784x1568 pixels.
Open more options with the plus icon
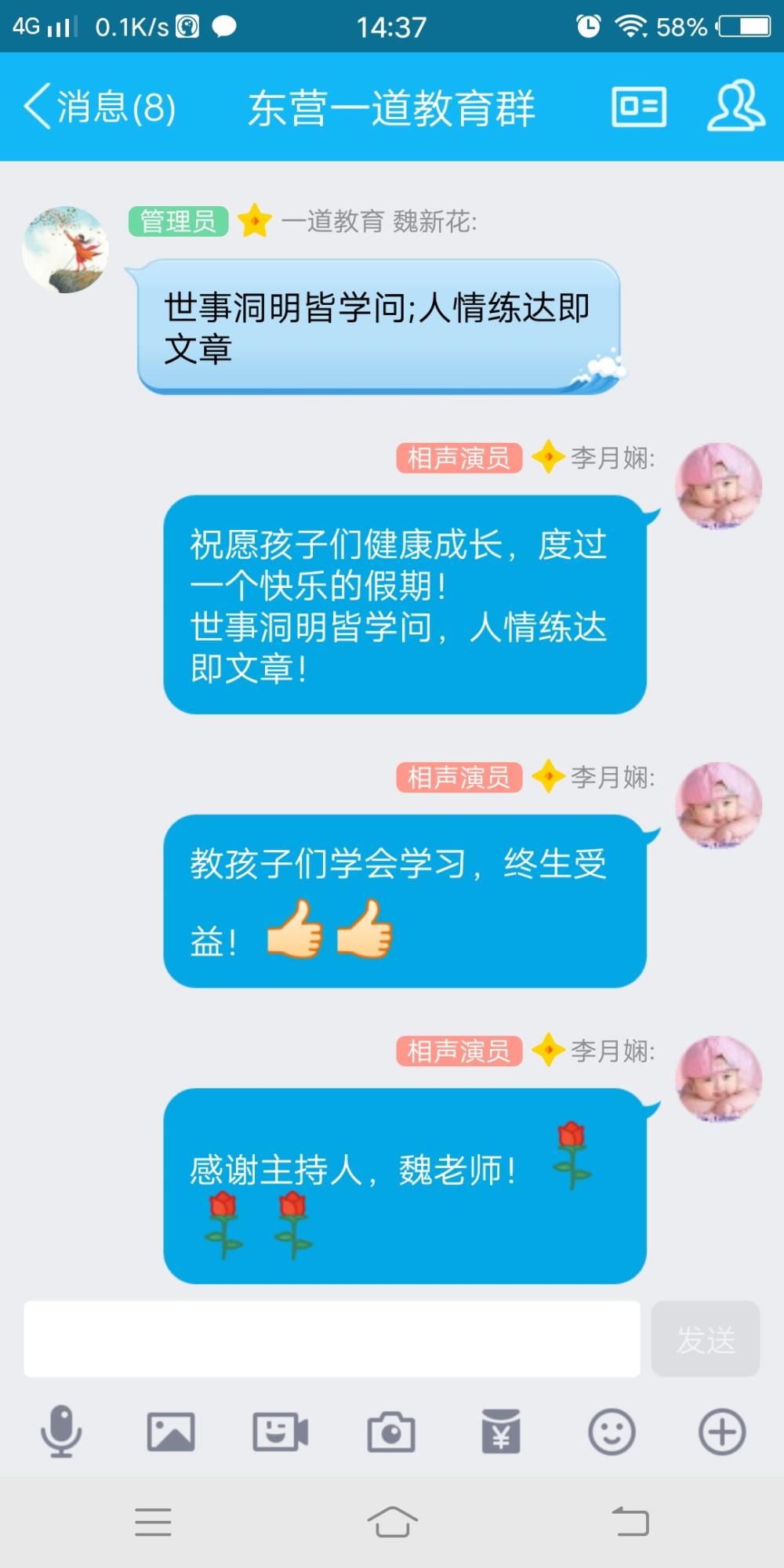[722, 1432]
